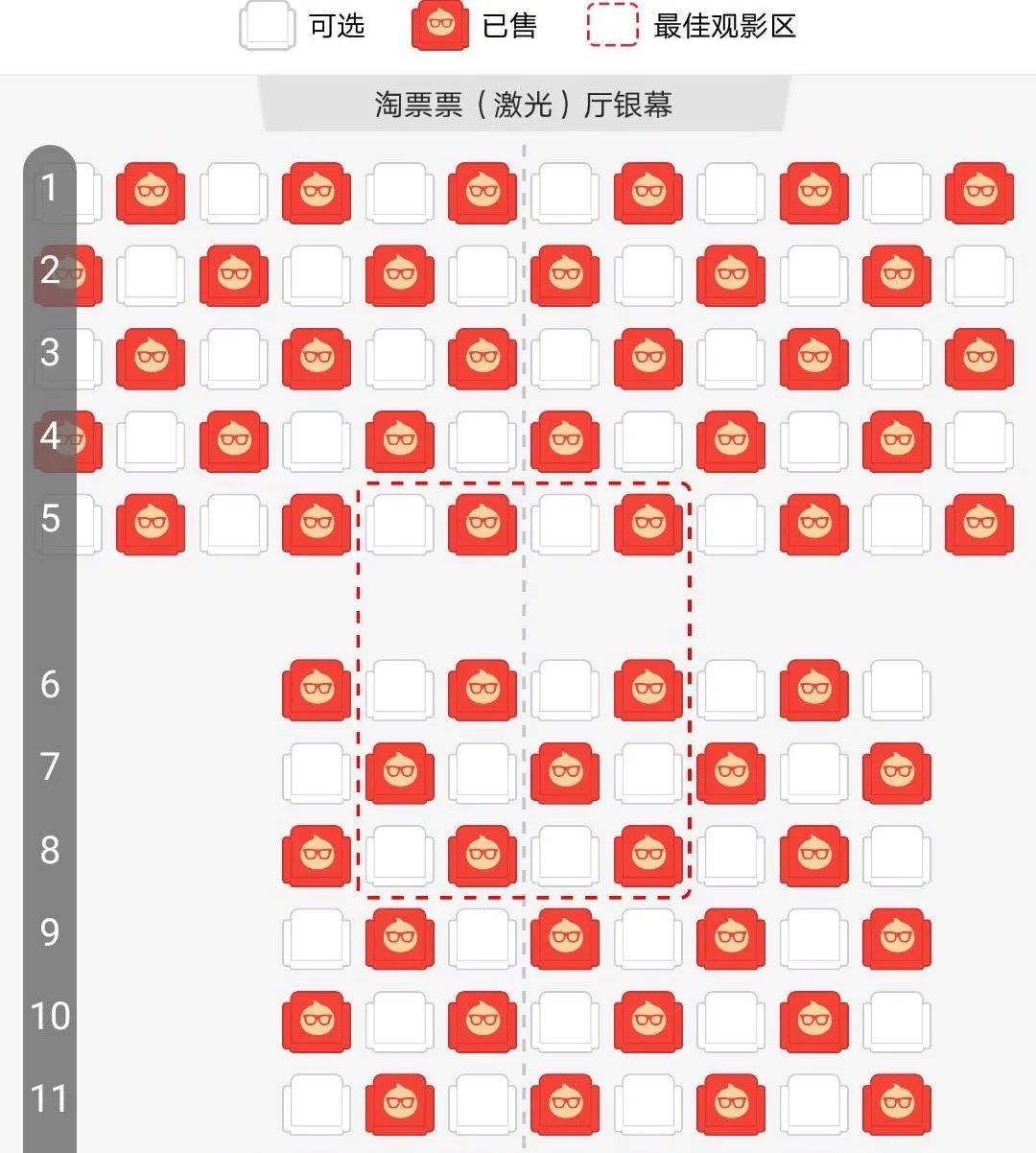The image size is (1036, 1153).
Task: Select row 5's first empty seat inside best-view zone
Action: pyautogui.click(x=400, y=524)
